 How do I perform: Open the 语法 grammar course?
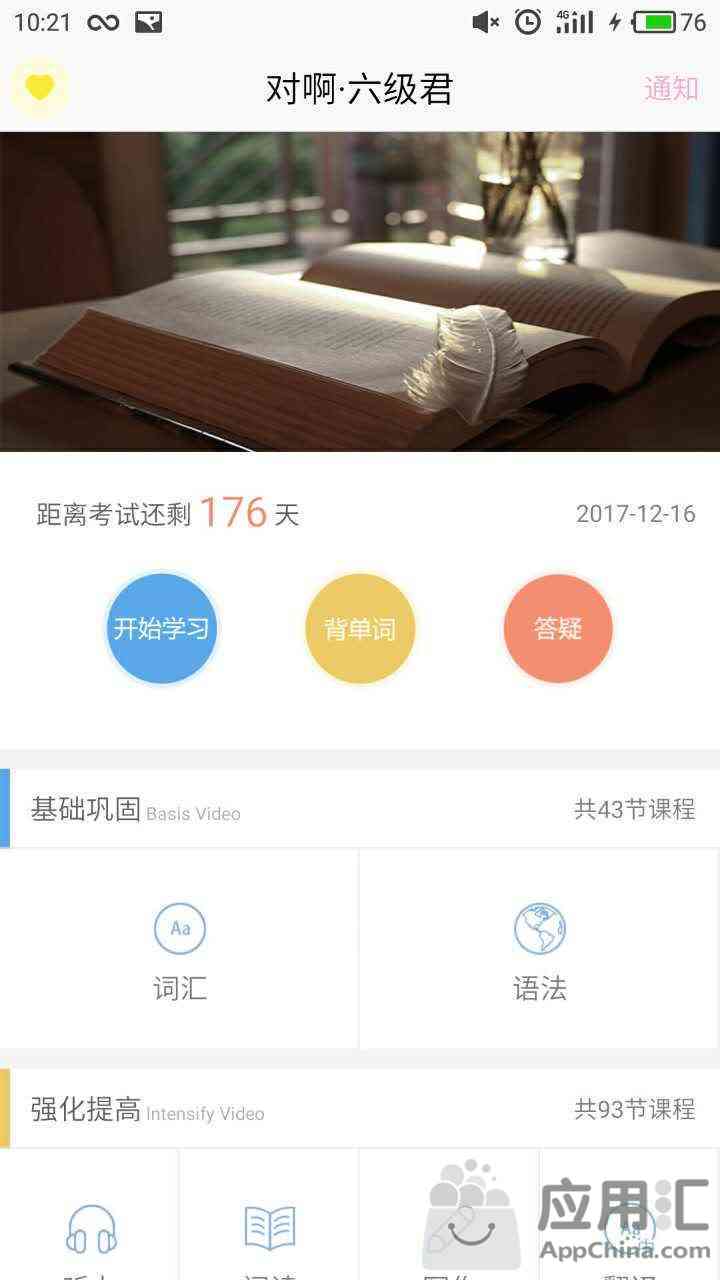(539, 948)
